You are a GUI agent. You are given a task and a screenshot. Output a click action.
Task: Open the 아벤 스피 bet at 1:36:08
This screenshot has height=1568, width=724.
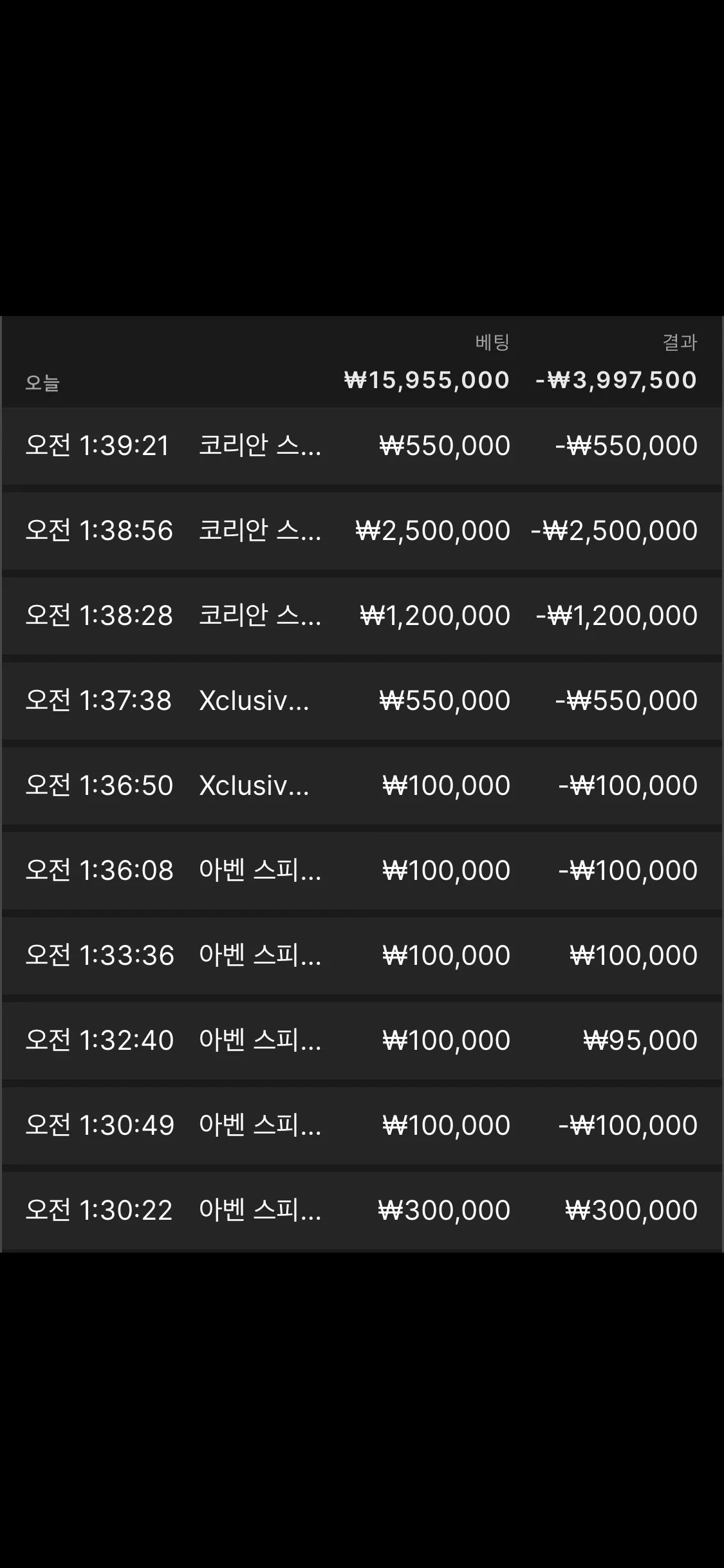tap(362, 871)
